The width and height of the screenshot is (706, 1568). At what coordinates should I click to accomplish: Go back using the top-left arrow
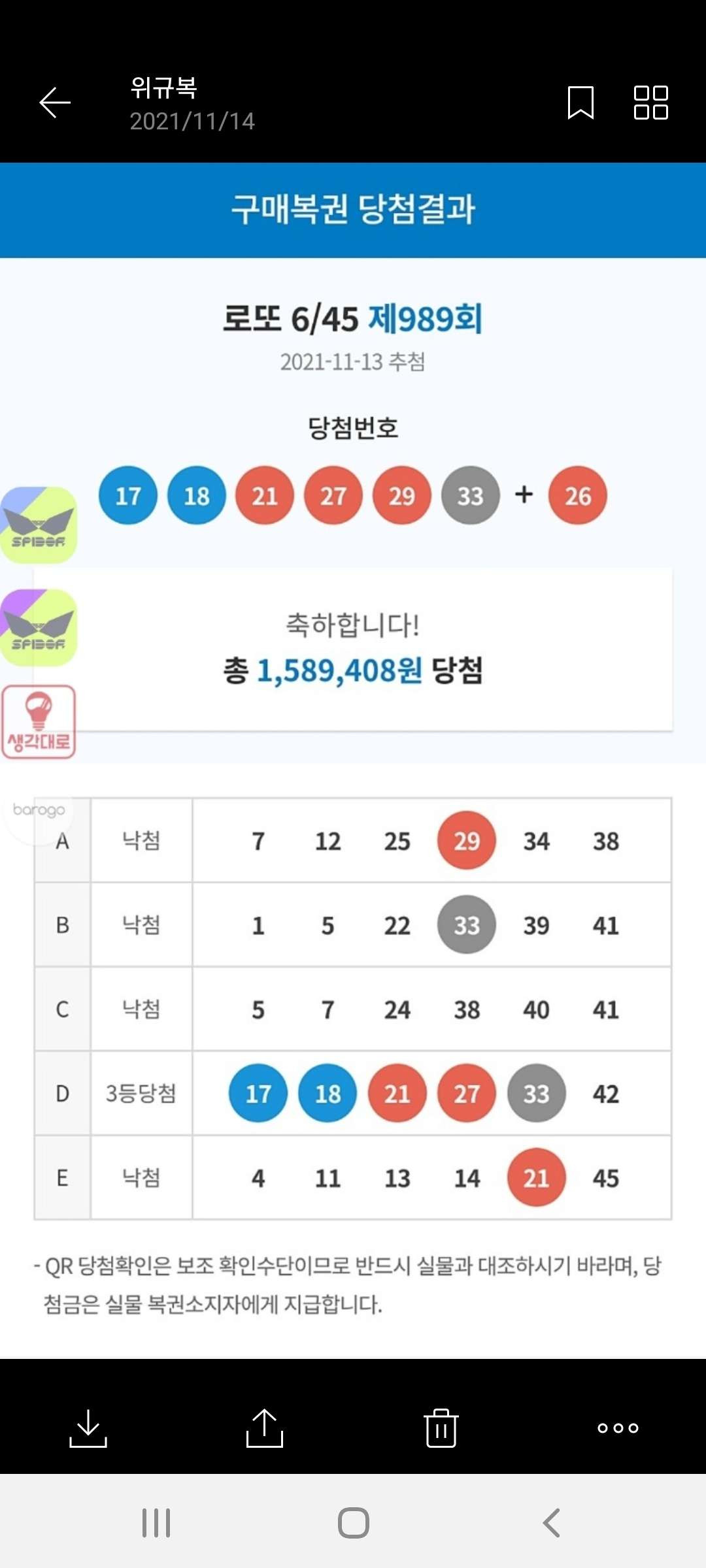tap(55, 103)
